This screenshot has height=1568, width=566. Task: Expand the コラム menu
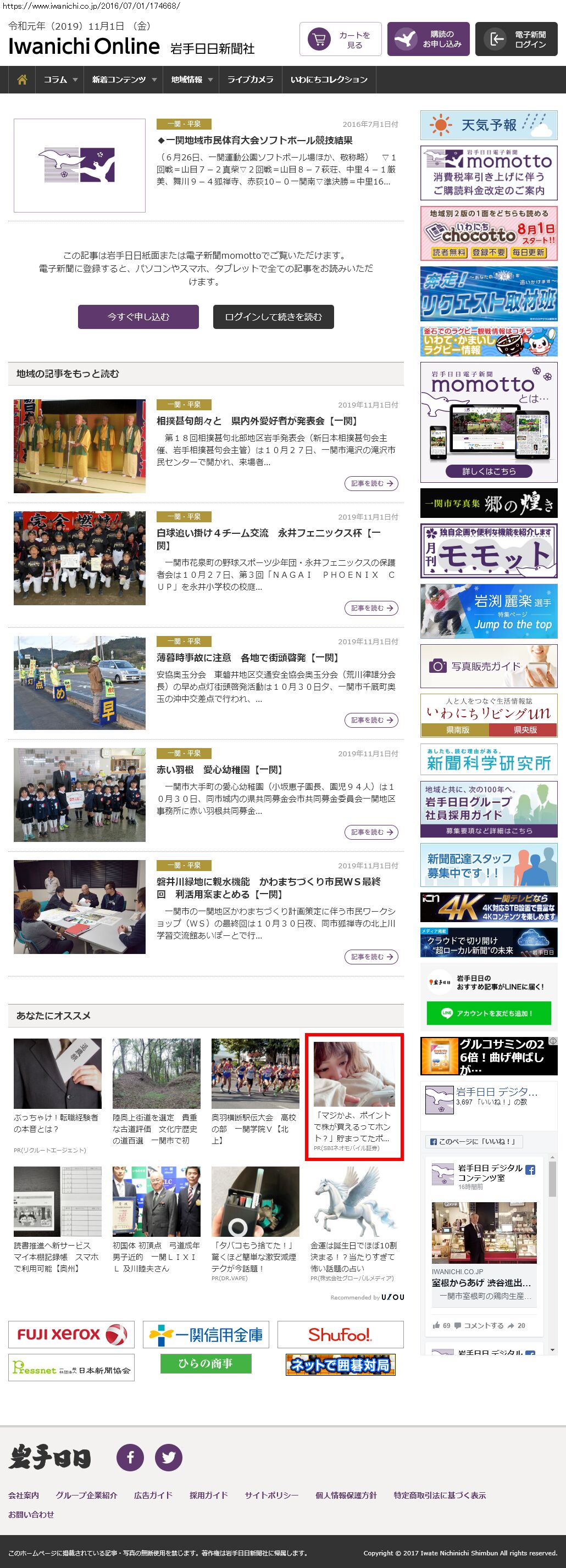pos(59,80)
